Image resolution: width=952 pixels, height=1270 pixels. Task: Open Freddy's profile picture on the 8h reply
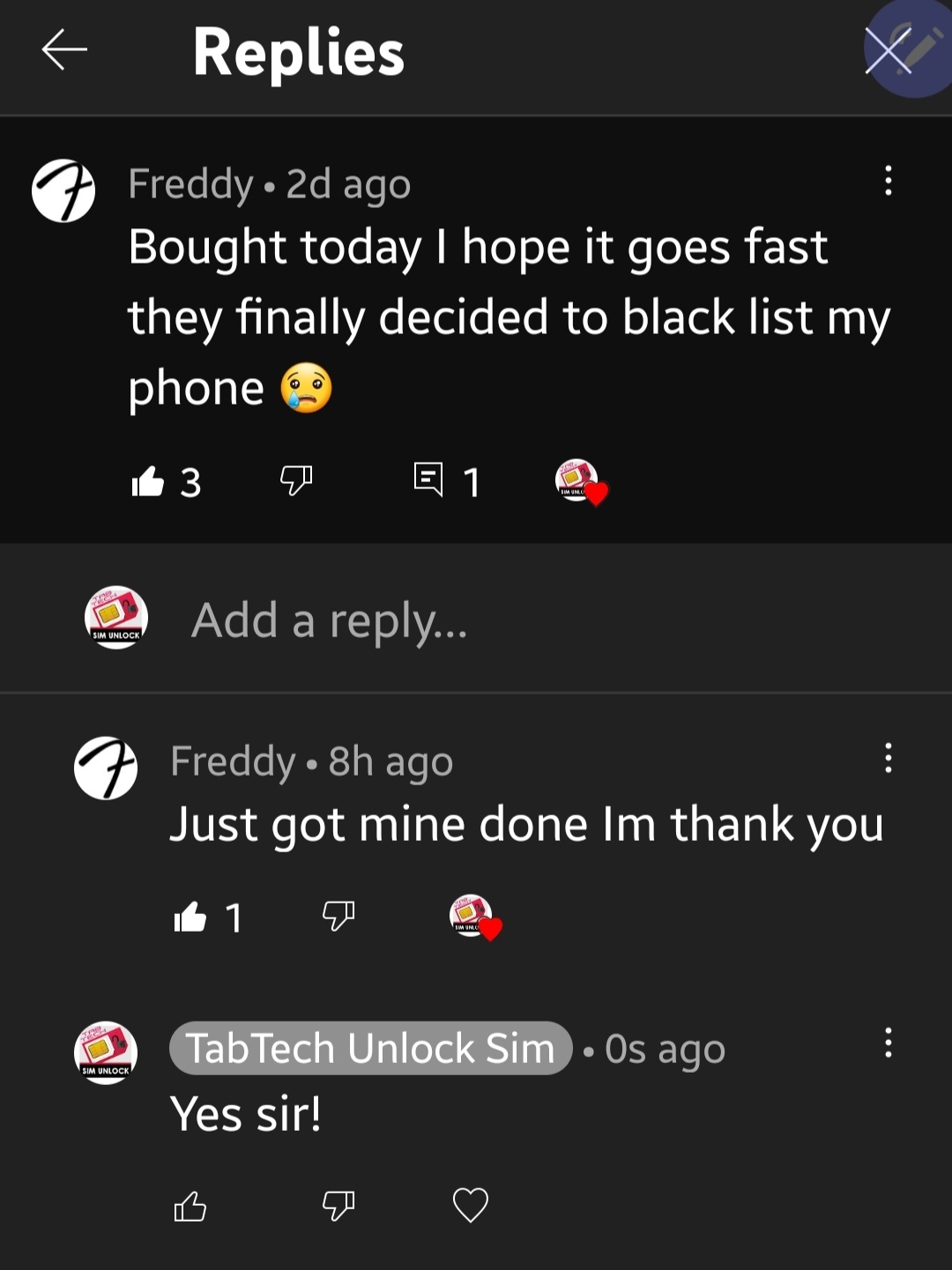106,768
